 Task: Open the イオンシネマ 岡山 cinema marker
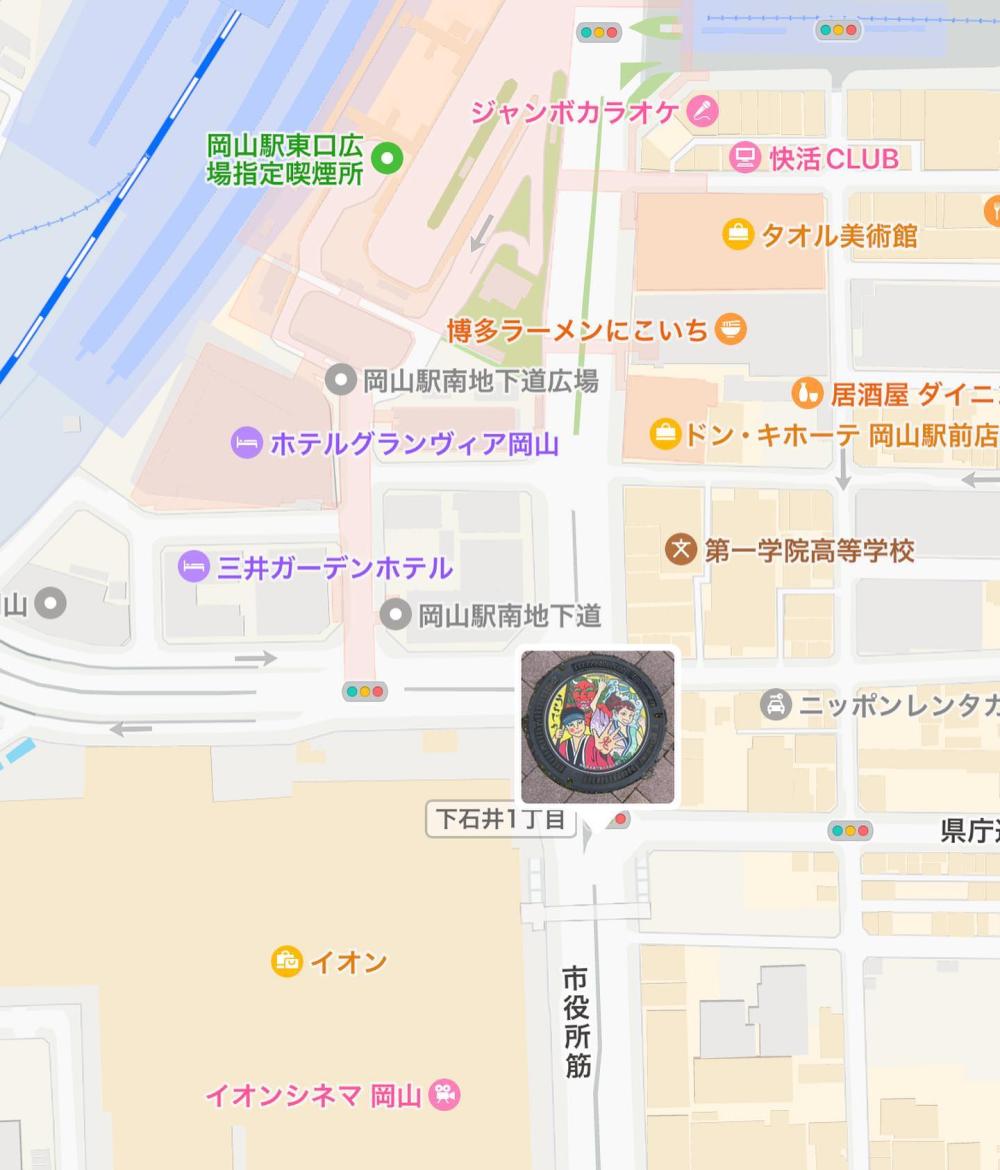click(x=444, y=1095)
